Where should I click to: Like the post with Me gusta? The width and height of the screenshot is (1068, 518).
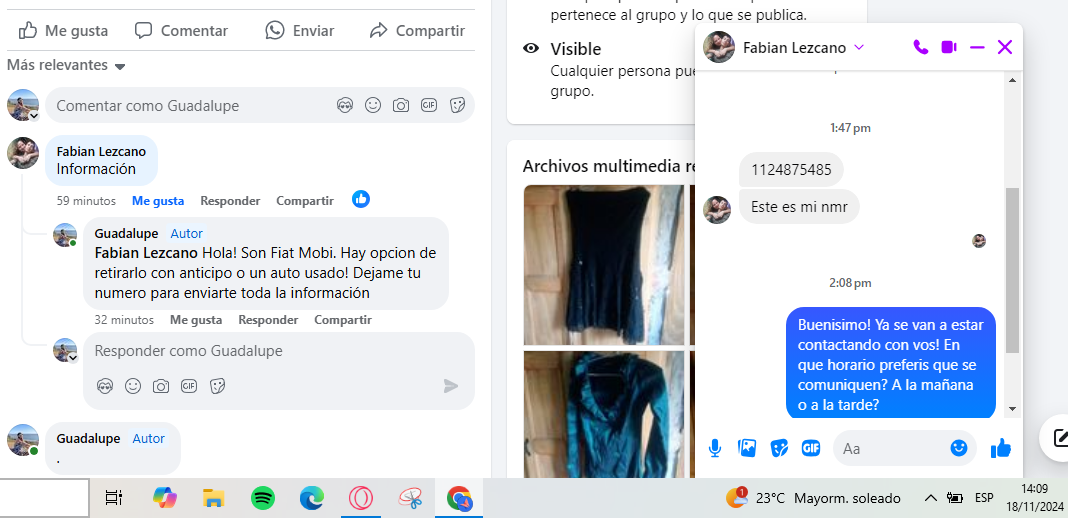[x=64, y=30]
